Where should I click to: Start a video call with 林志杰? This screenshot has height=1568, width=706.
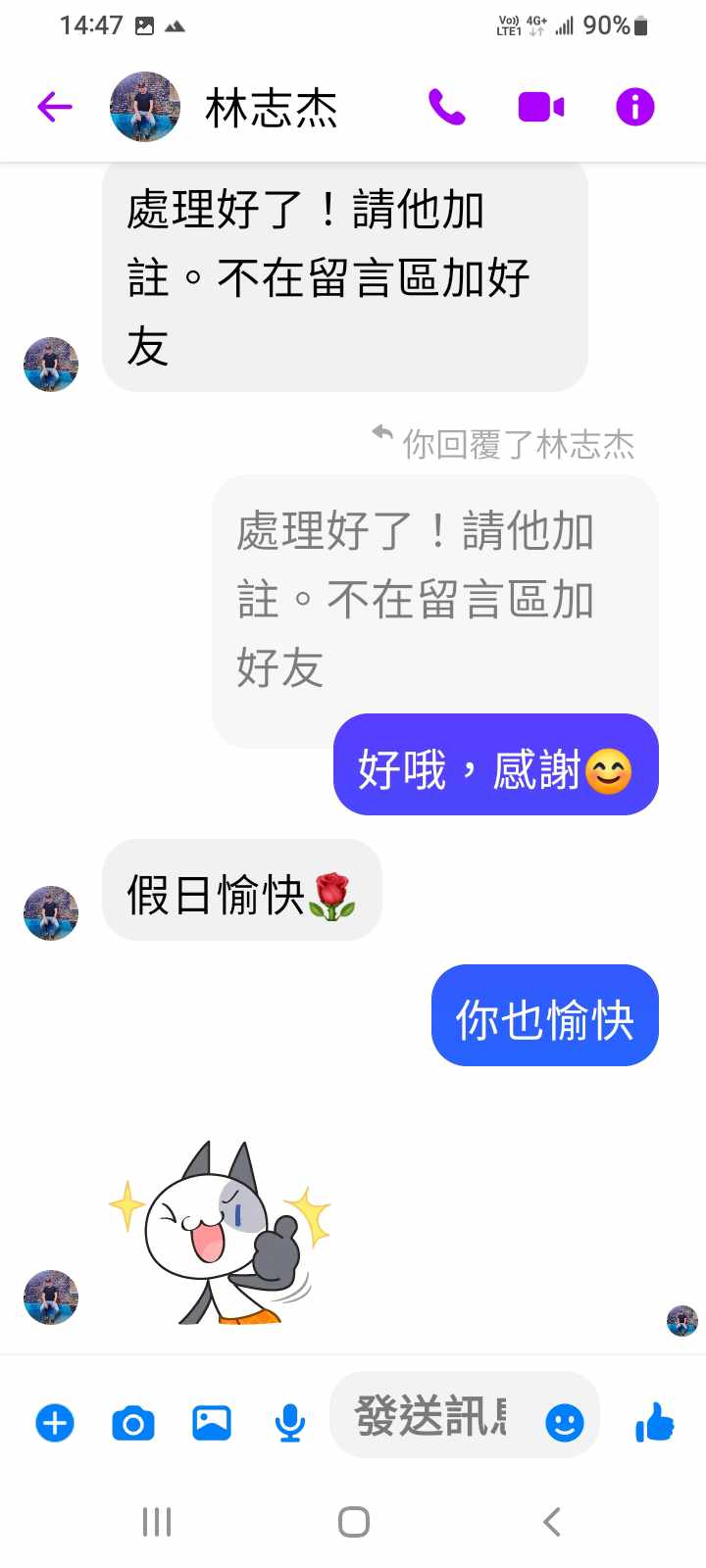540,107
